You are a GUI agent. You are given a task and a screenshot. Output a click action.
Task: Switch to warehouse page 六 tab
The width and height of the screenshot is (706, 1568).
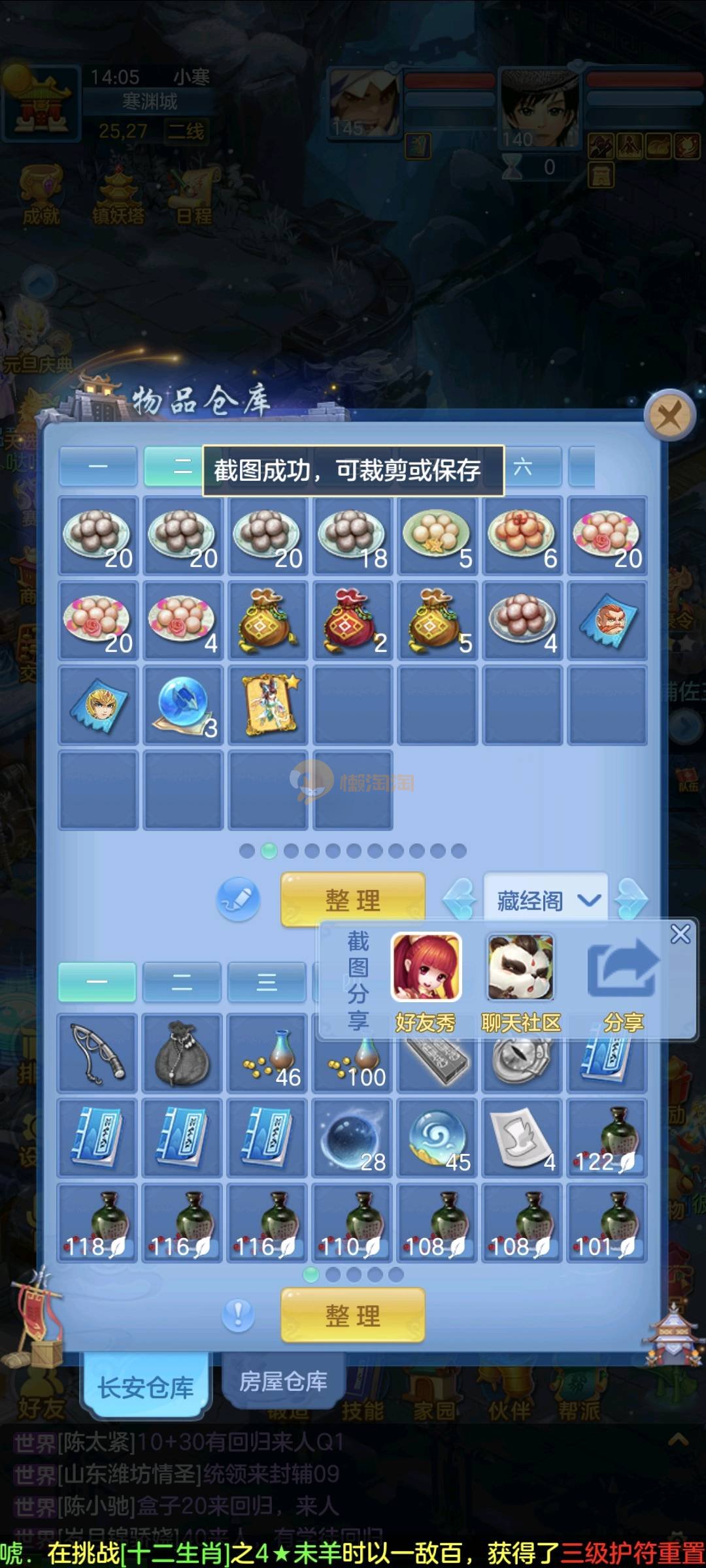coord(533,466)
